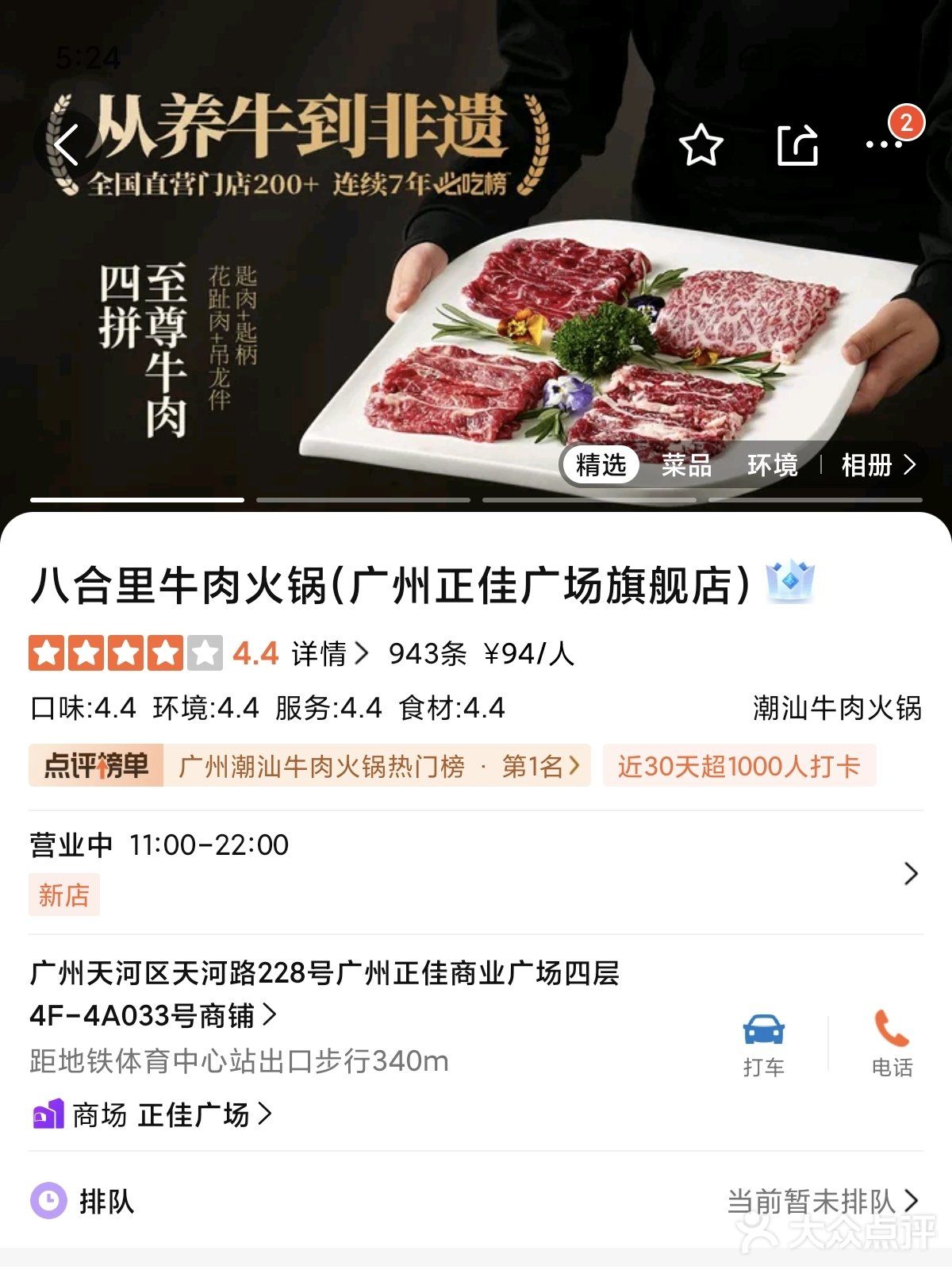Tap the 近30天超1000人打卡 badge
The height and width of the screenshot is (1270, 952).
[741, 764]
